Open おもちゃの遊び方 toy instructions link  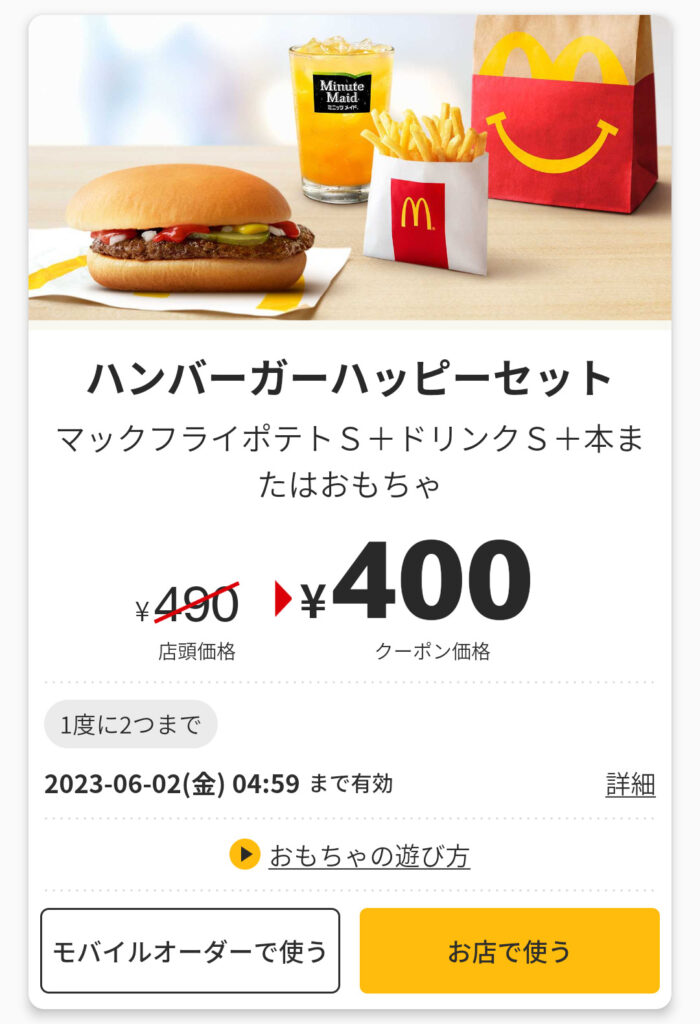368,856
